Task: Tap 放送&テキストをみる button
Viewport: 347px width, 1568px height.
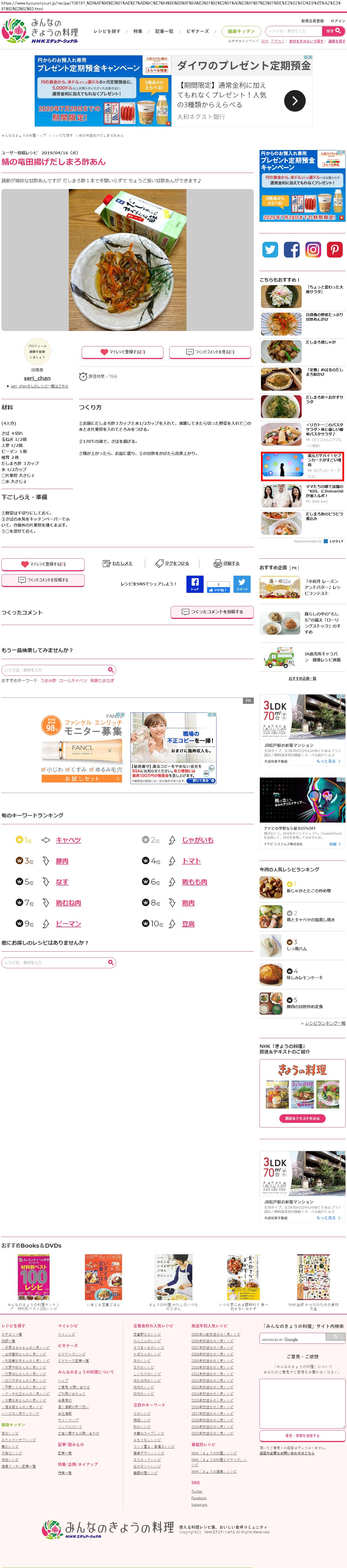Action: (x=303, y=1118)
